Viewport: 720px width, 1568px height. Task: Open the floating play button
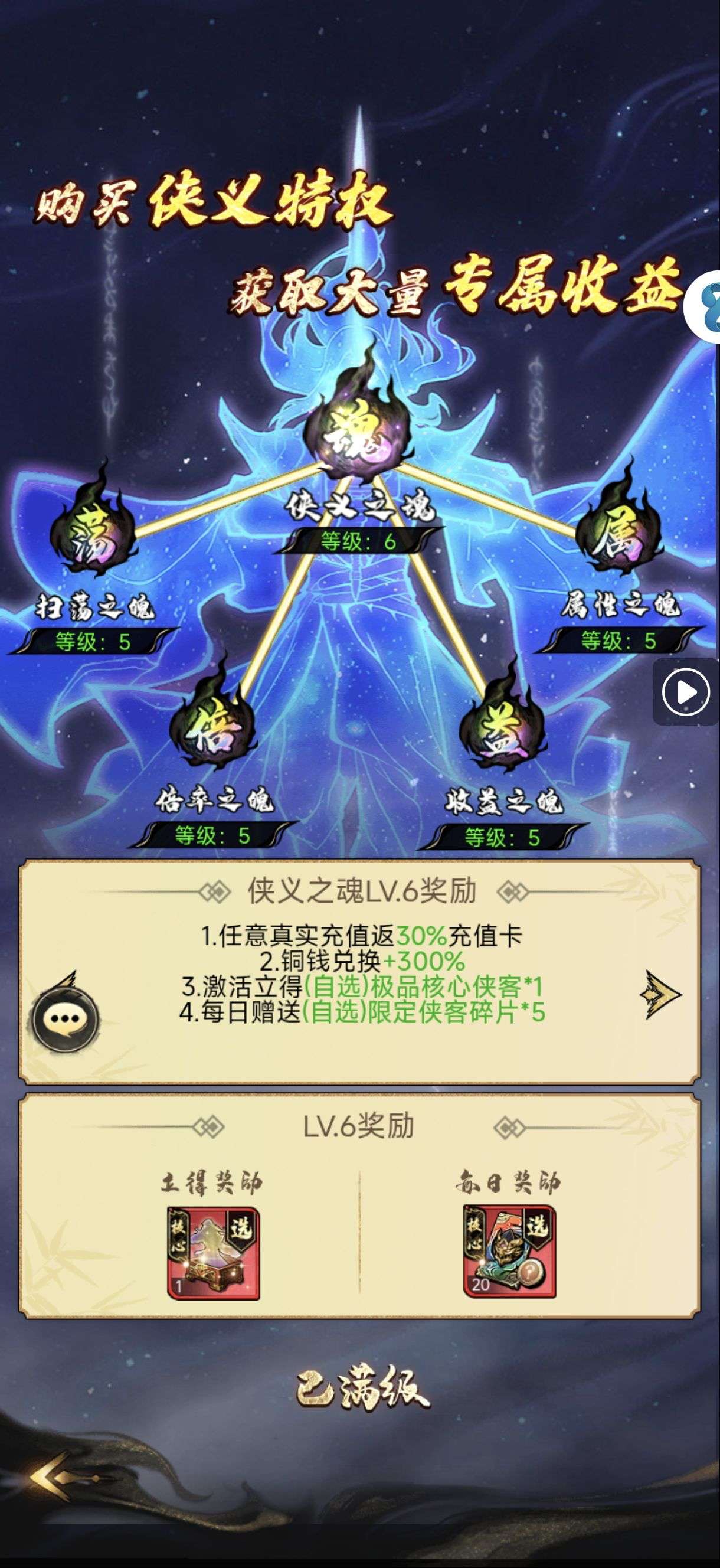tap(686, 691)
